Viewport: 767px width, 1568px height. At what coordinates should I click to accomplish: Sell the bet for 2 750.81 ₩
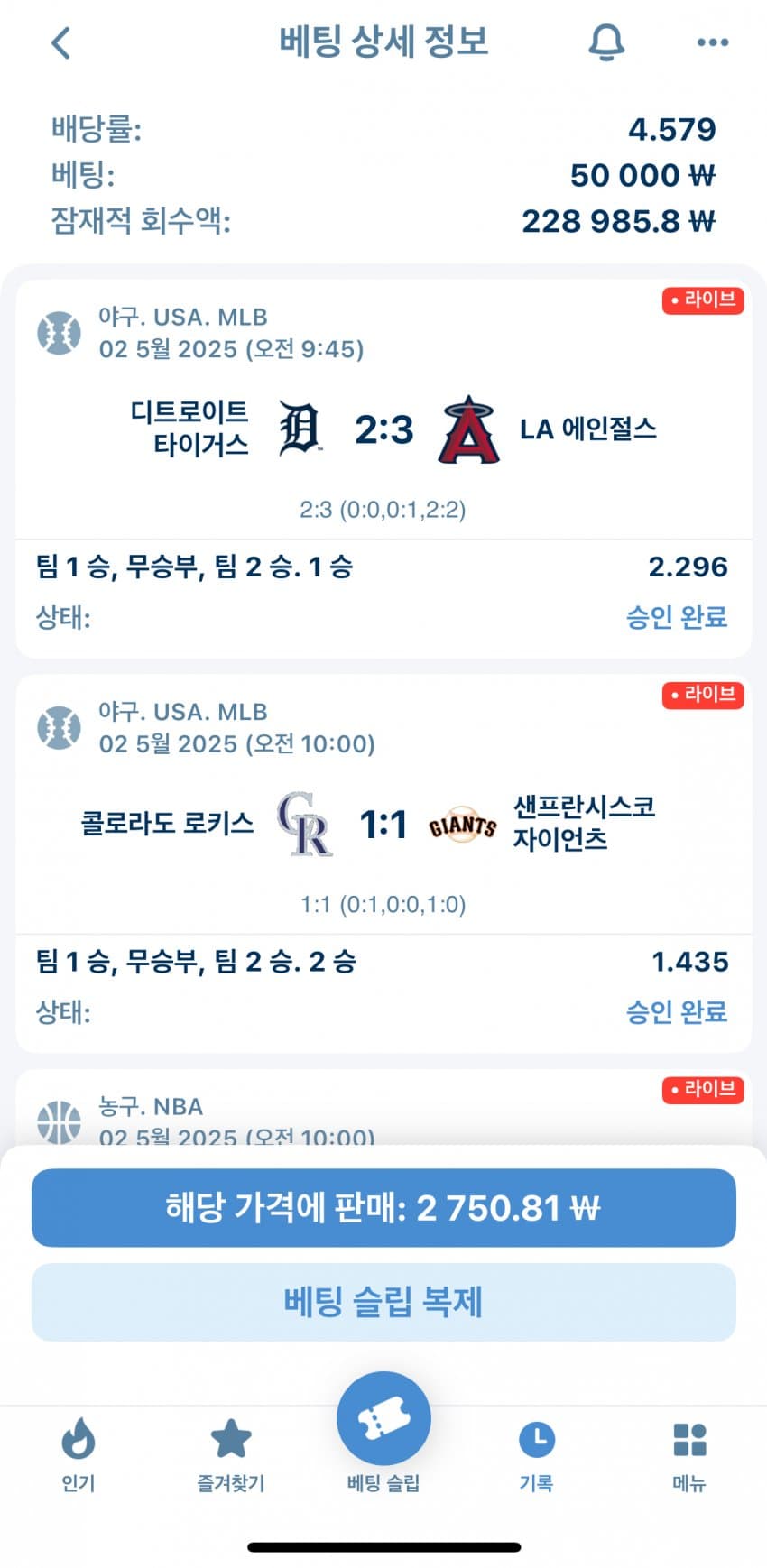383,1207
